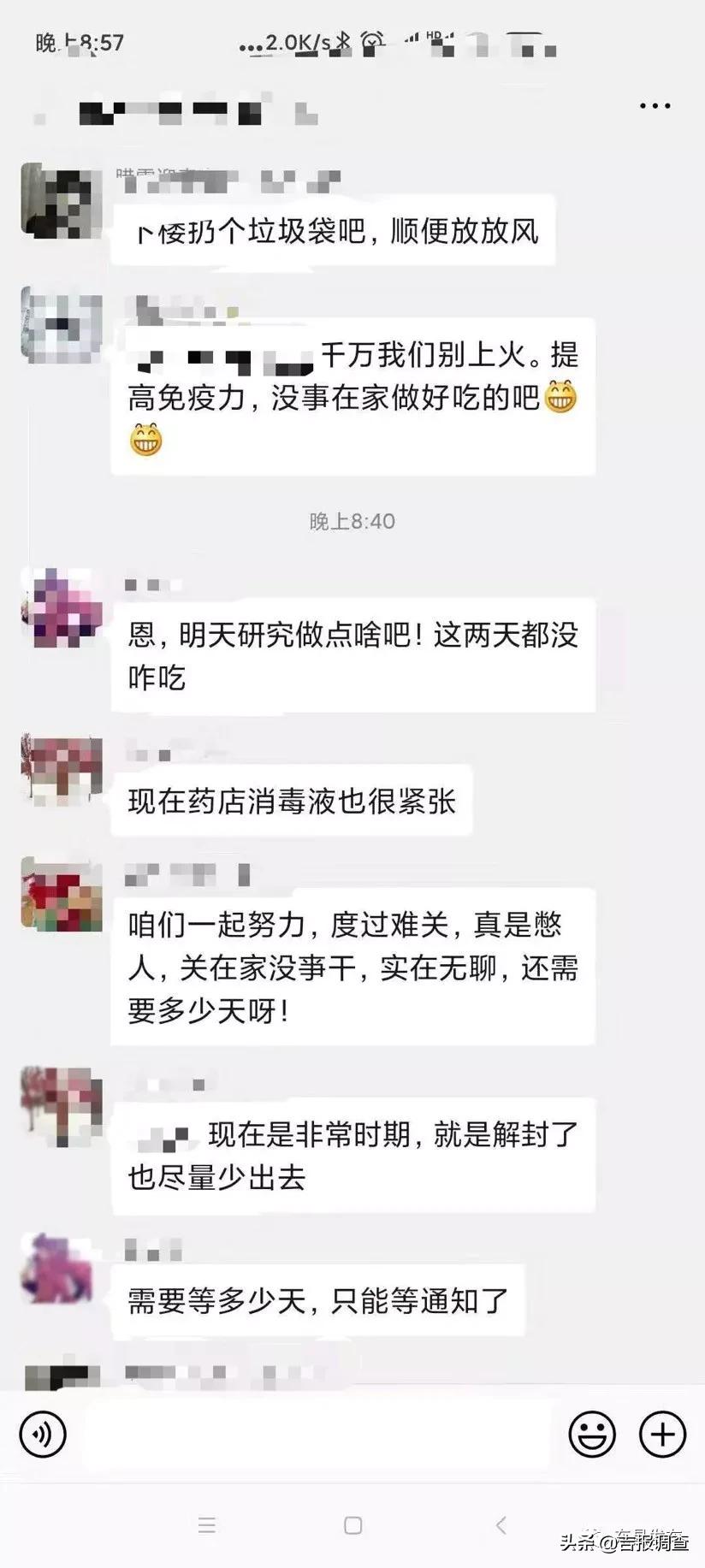Open group chat options via three-dot icon
Image resolution: width=705 pixels, height=1568 pixels.
654,104
